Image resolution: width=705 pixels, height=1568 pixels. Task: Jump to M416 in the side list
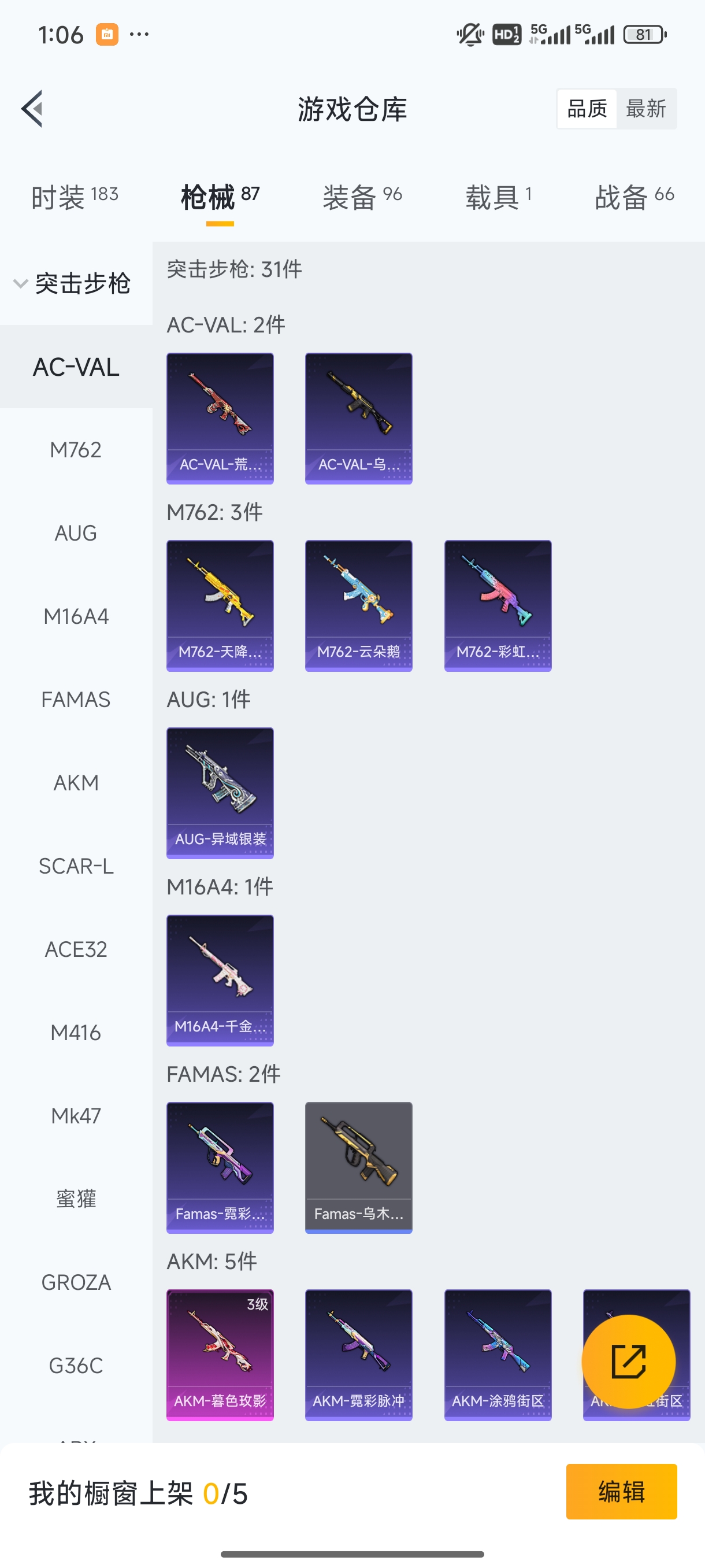(x=76, y=1033)
